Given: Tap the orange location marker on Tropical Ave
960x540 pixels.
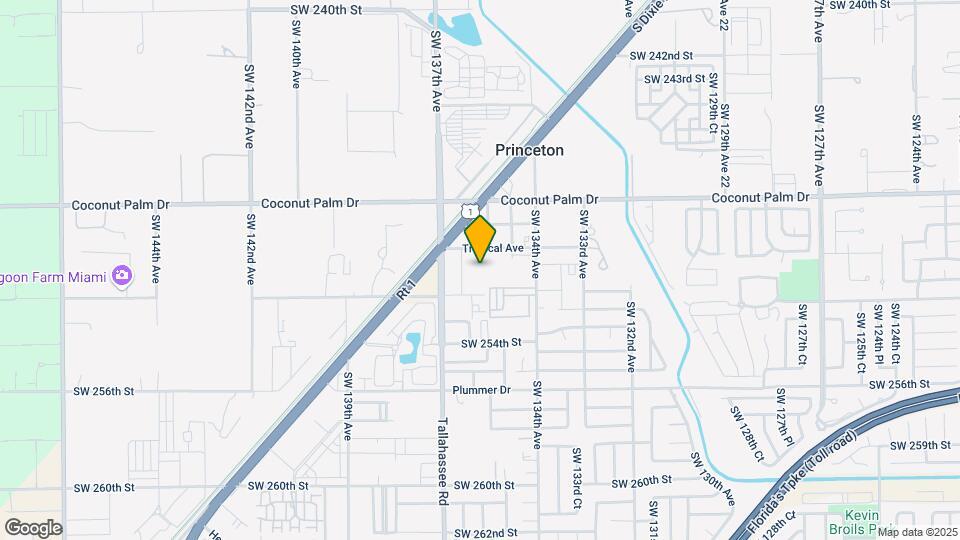Looking at the screenshot, I should point(481,239).
